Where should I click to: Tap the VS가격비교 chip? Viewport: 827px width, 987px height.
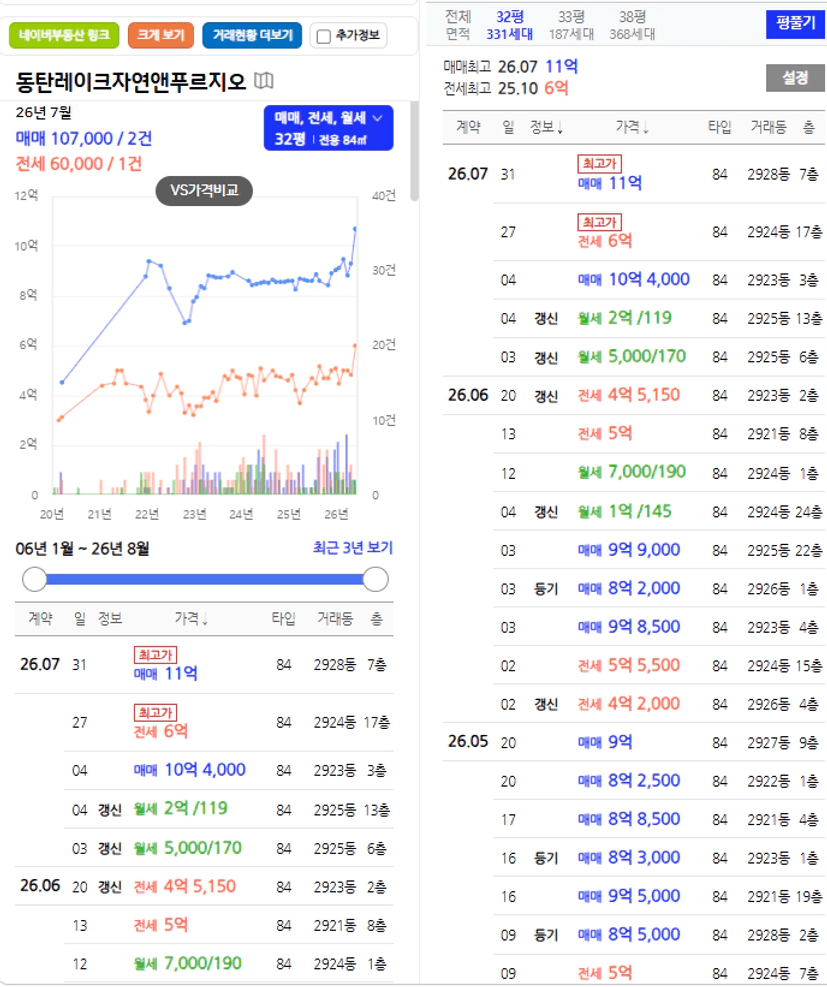pyautogui.click(x=204, y=191)
